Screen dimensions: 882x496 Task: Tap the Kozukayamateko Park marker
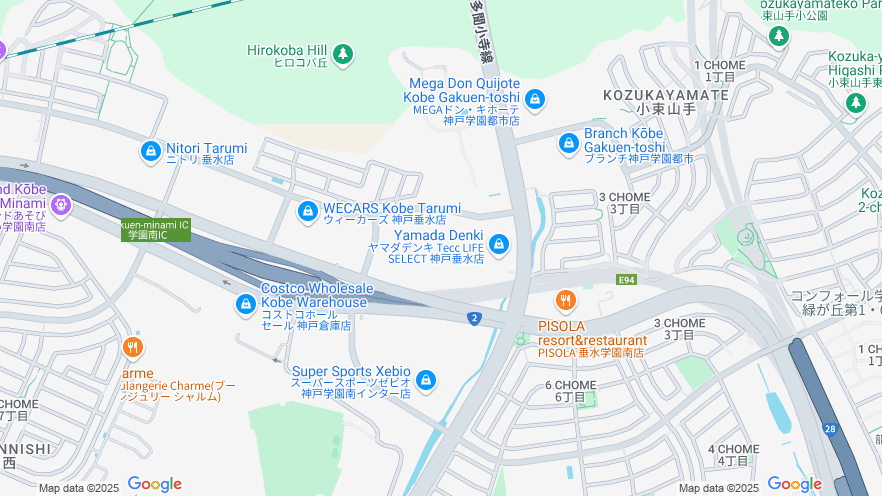point(779,35)
